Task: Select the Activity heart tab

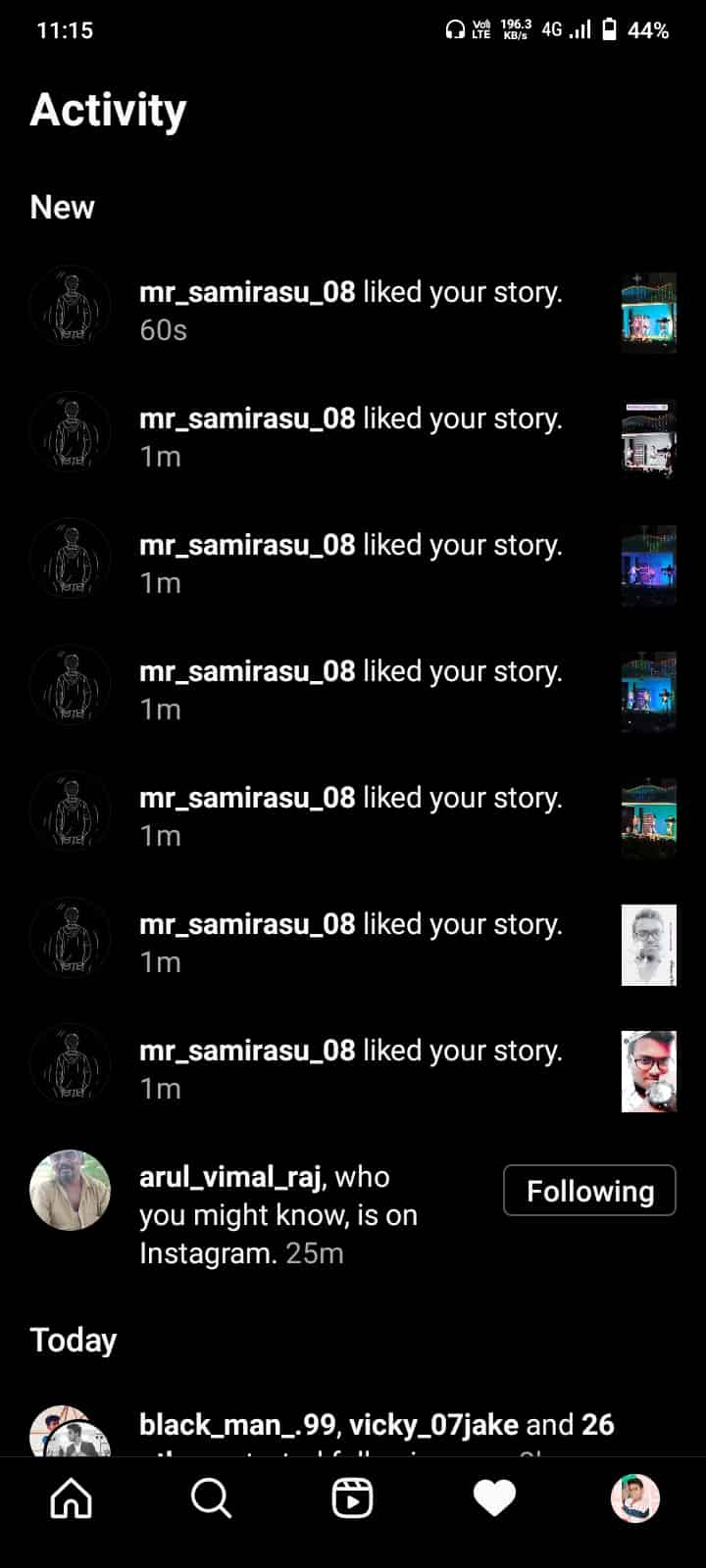Action: point(494,1498)
